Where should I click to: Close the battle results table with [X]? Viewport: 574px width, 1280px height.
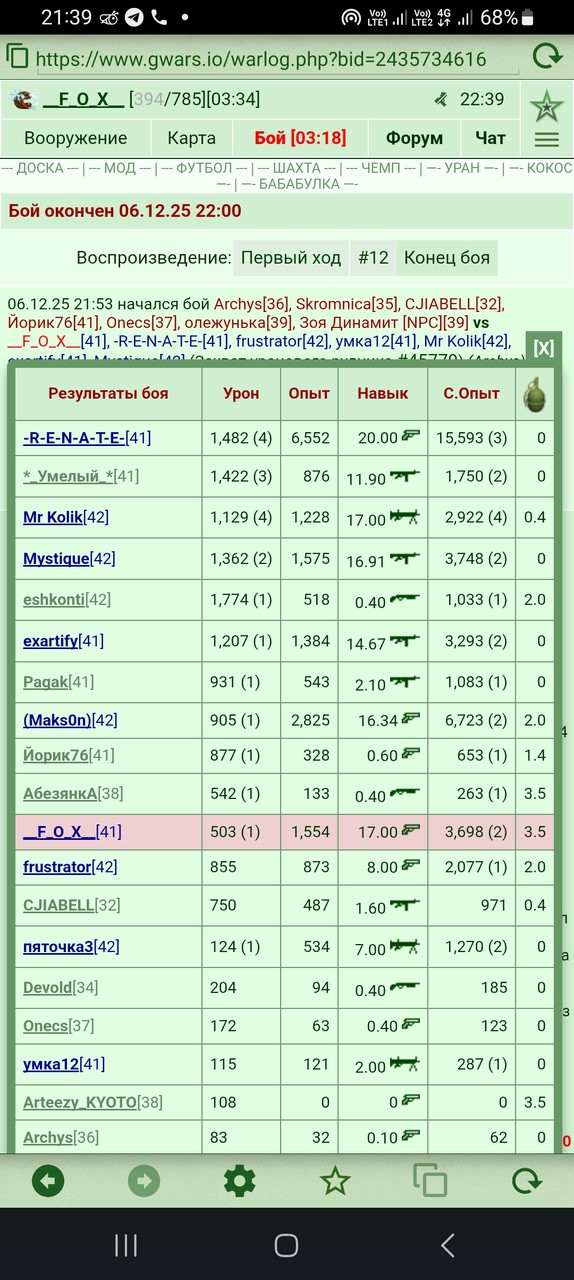(543, 348)
